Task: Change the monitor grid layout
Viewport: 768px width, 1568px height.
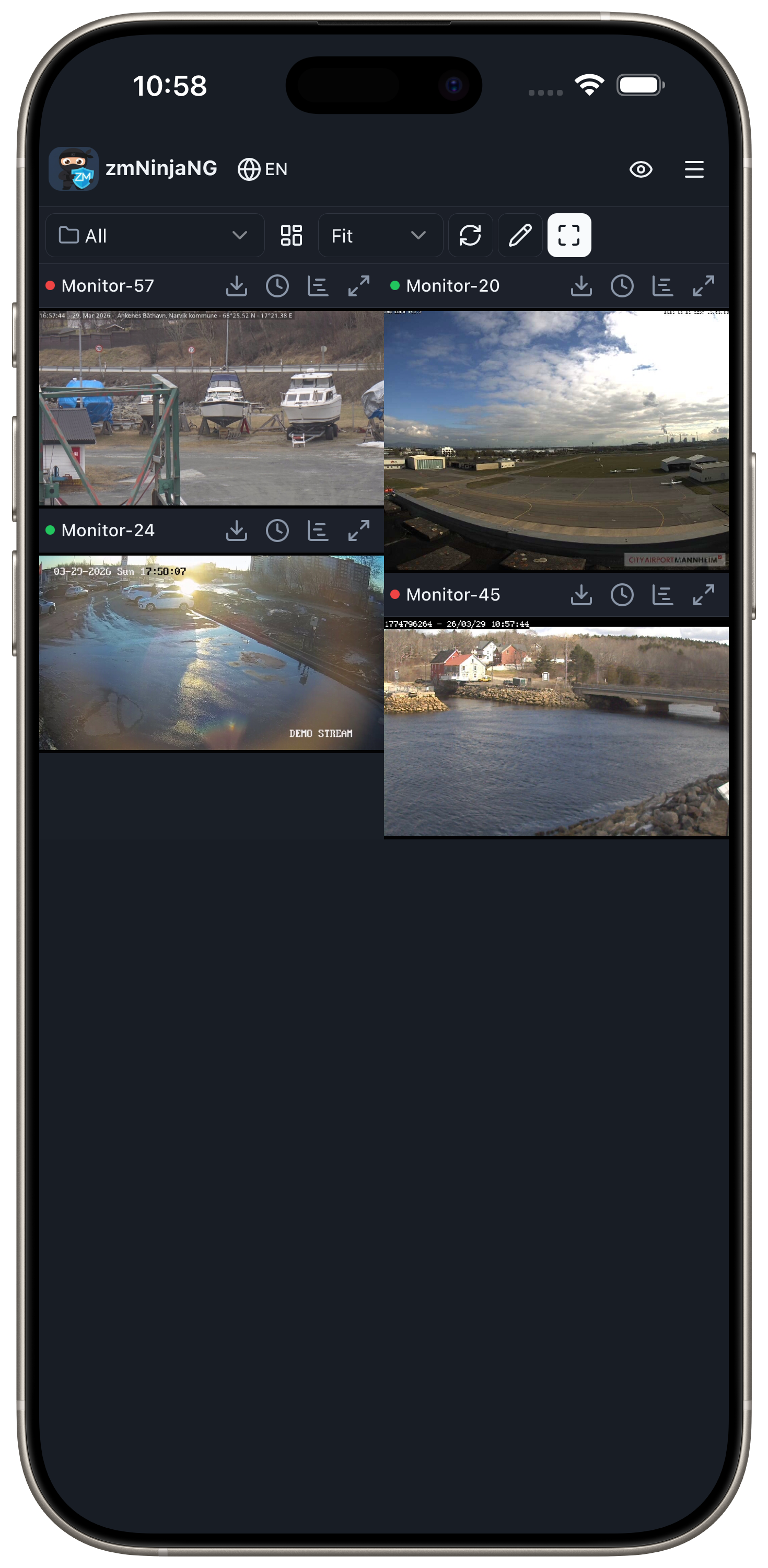Action: point(290,236)
